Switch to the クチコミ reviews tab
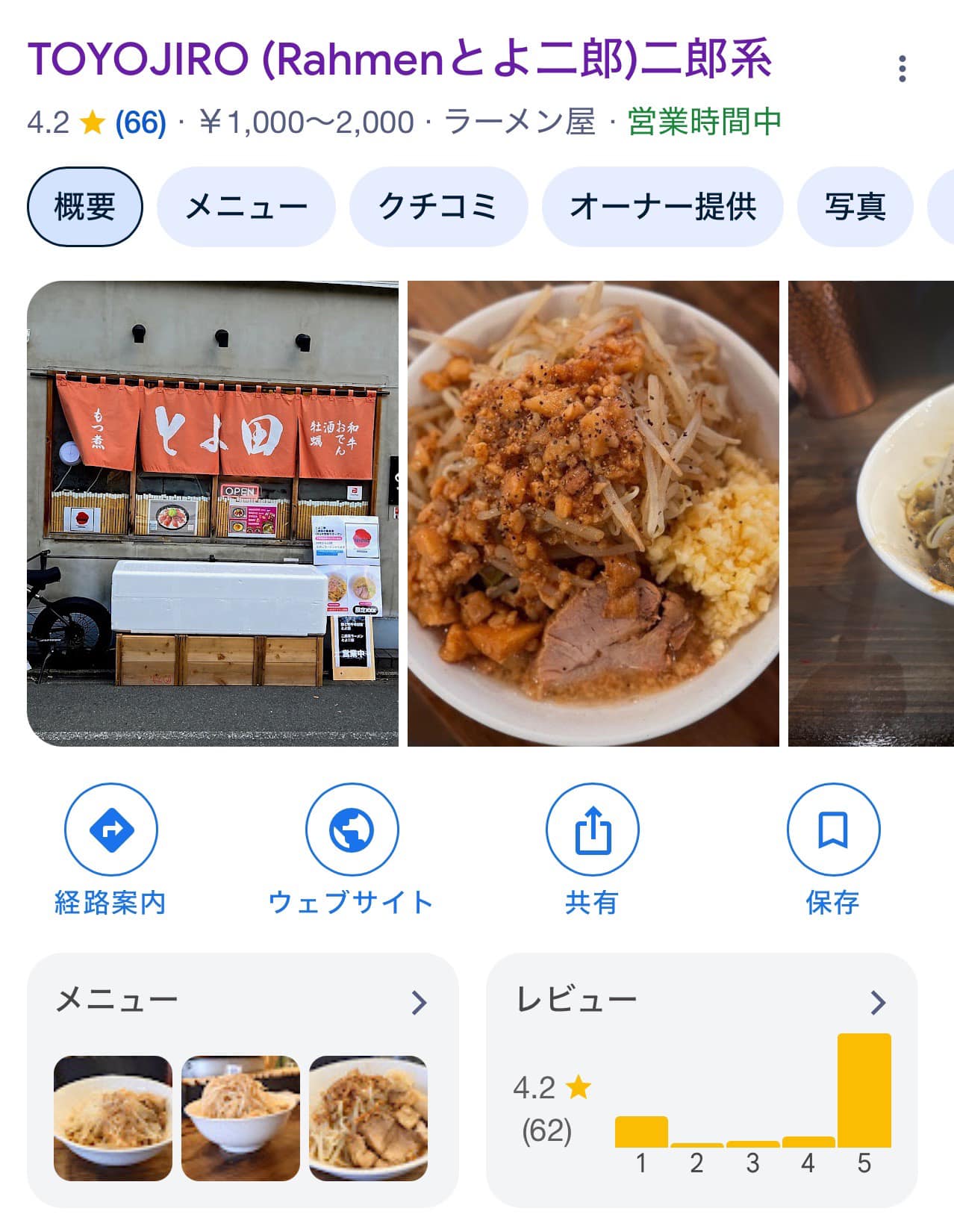The image size is (954, 1232). (438, 207)
